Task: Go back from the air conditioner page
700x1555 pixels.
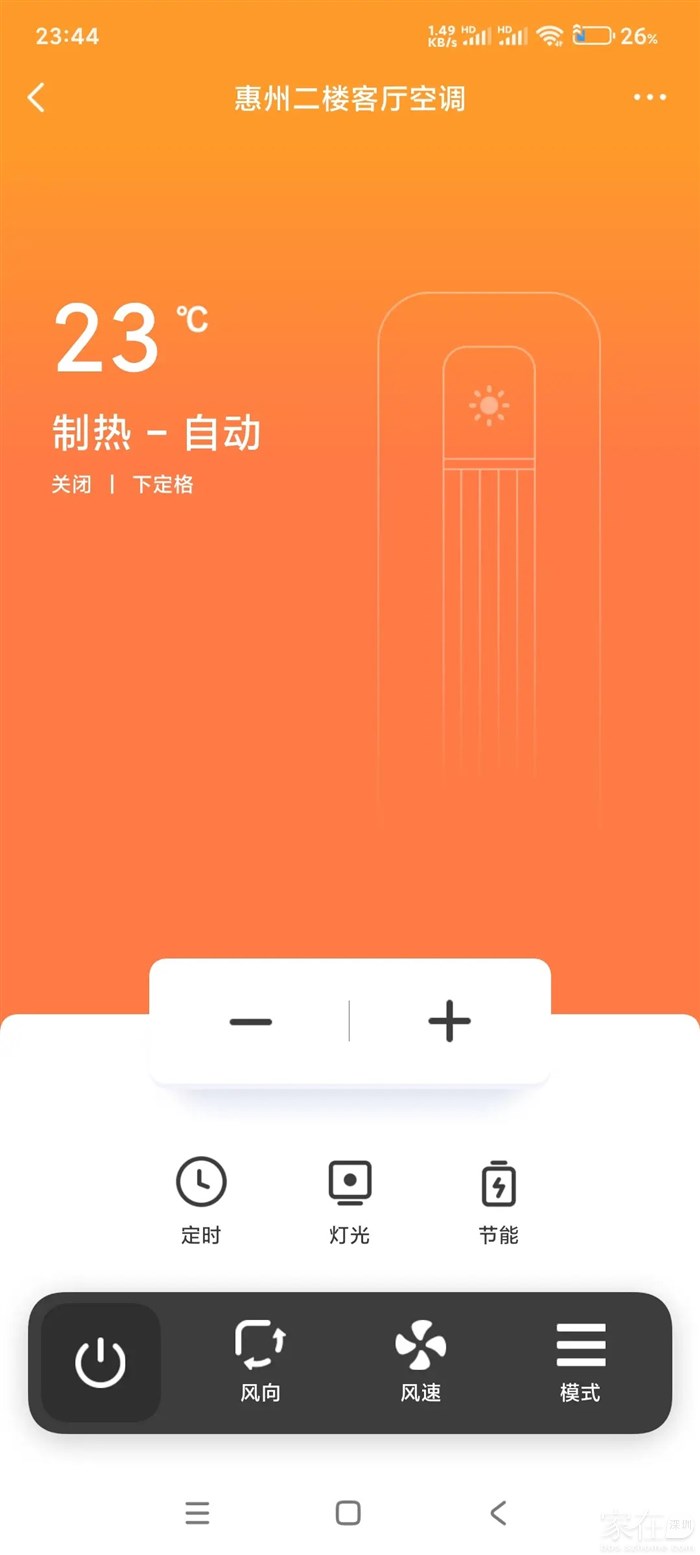Action: [37, 98]
